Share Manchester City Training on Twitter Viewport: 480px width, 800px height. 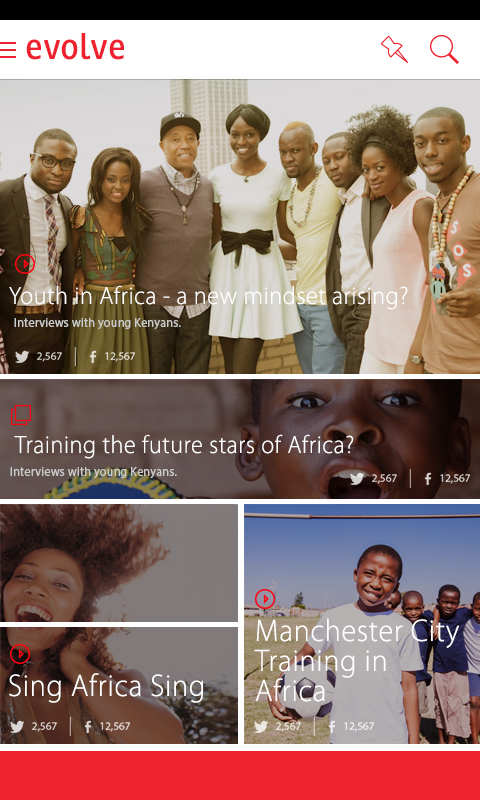click(277, 726)
